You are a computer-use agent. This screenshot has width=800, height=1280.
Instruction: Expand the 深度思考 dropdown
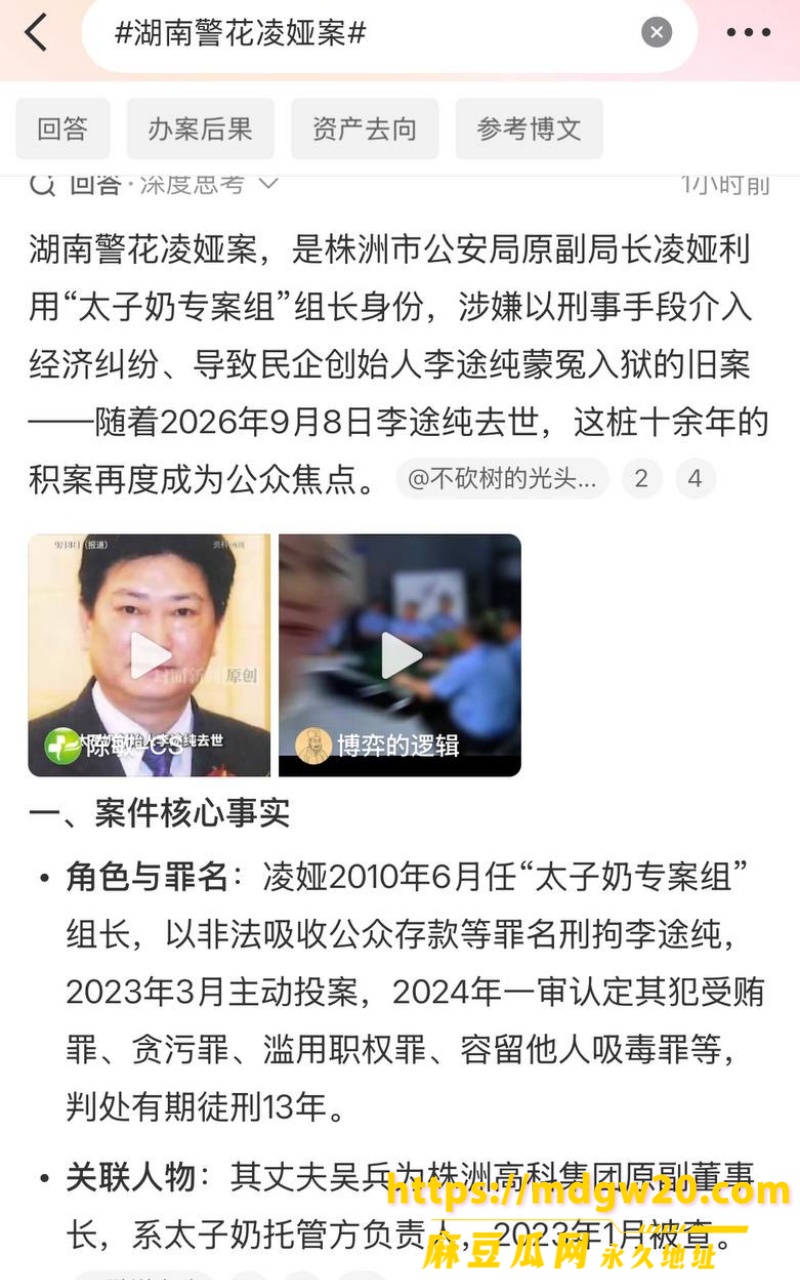click(268, 185)
